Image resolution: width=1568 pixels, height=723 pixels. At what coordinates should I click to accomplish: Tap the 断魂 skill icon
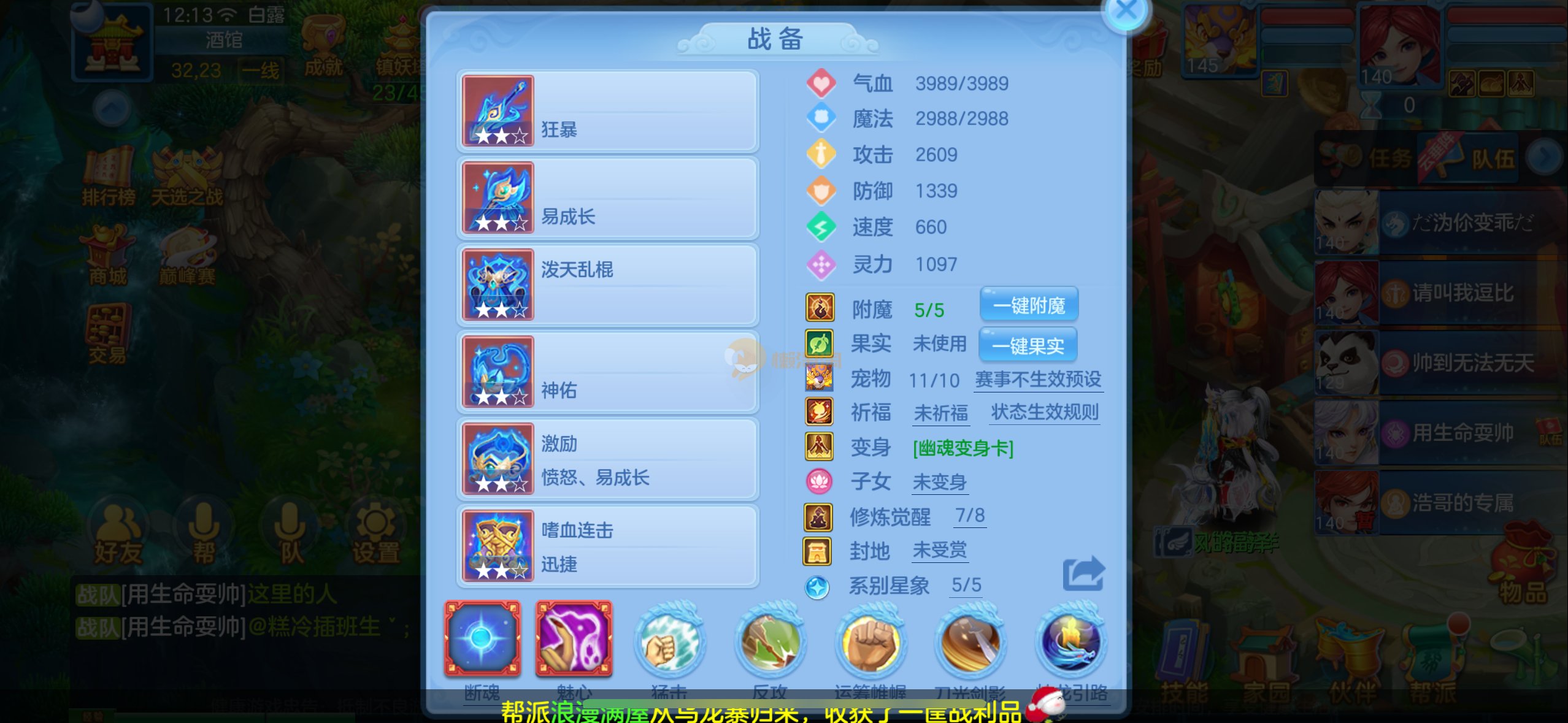(482, 639)
